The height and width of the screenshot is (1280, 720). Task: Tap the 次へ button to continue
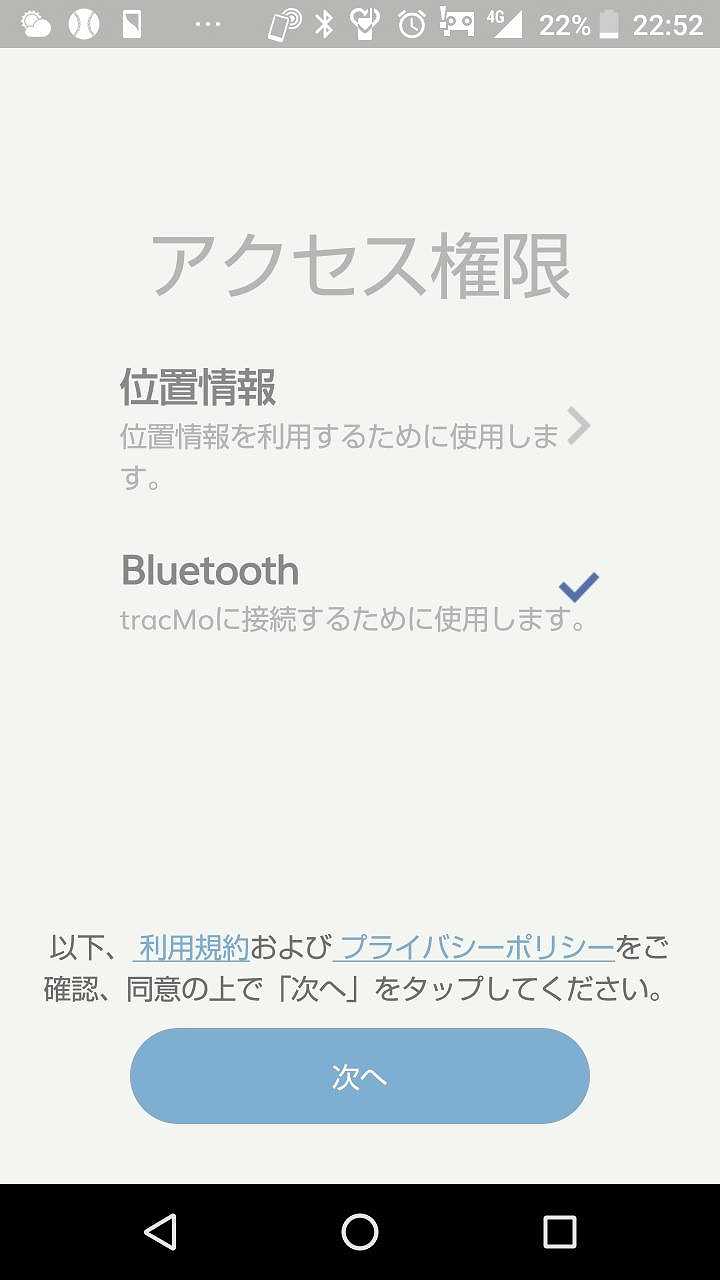[x=360, y=1076]
